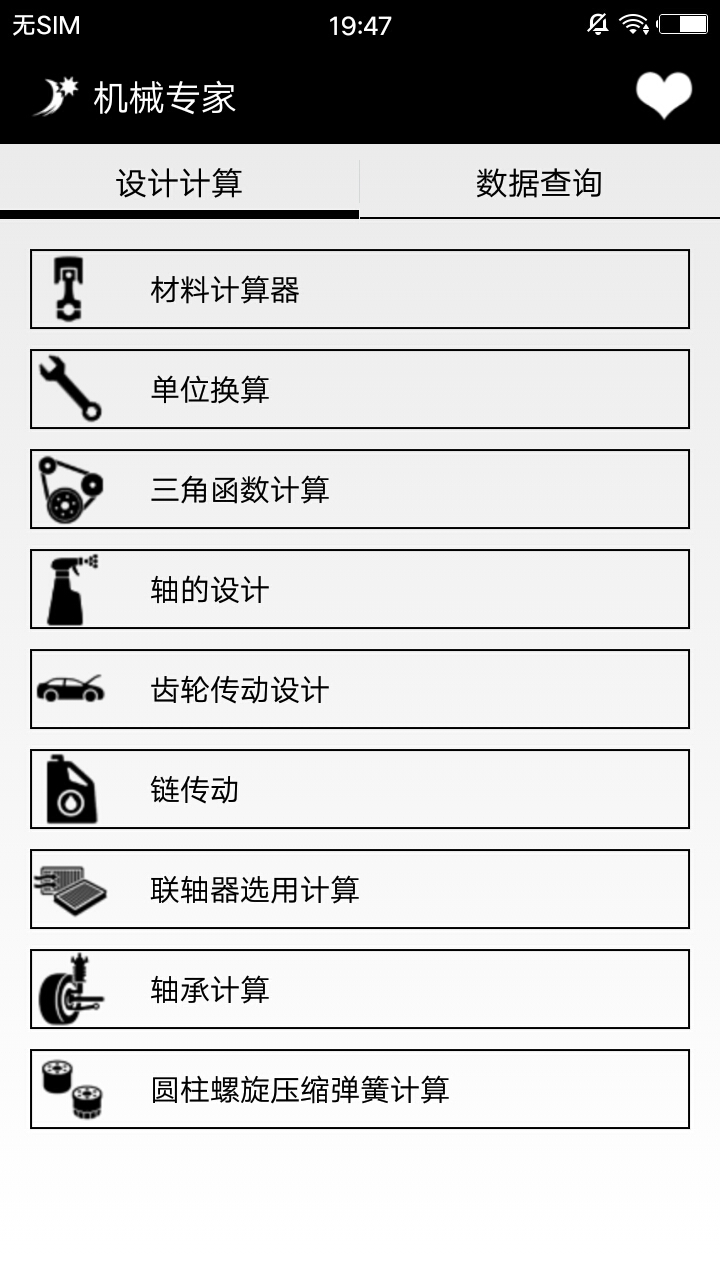Click the oil can icon next to 链传动

click(70, 788)
